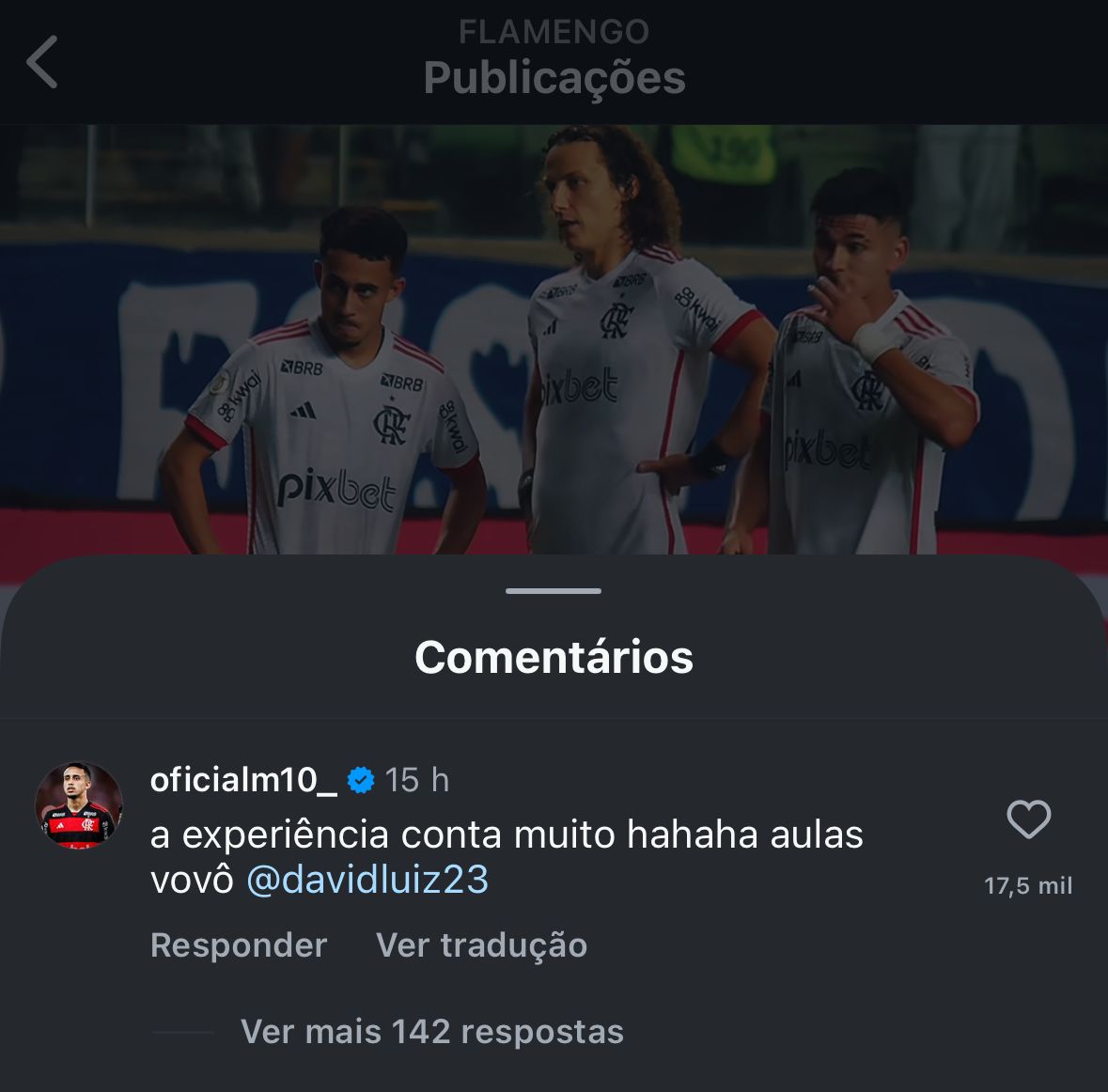The width and height of the screenshot is (1108, 1092).
Task: Tap Ver tradução to translate comment
Action: (481, 945)
